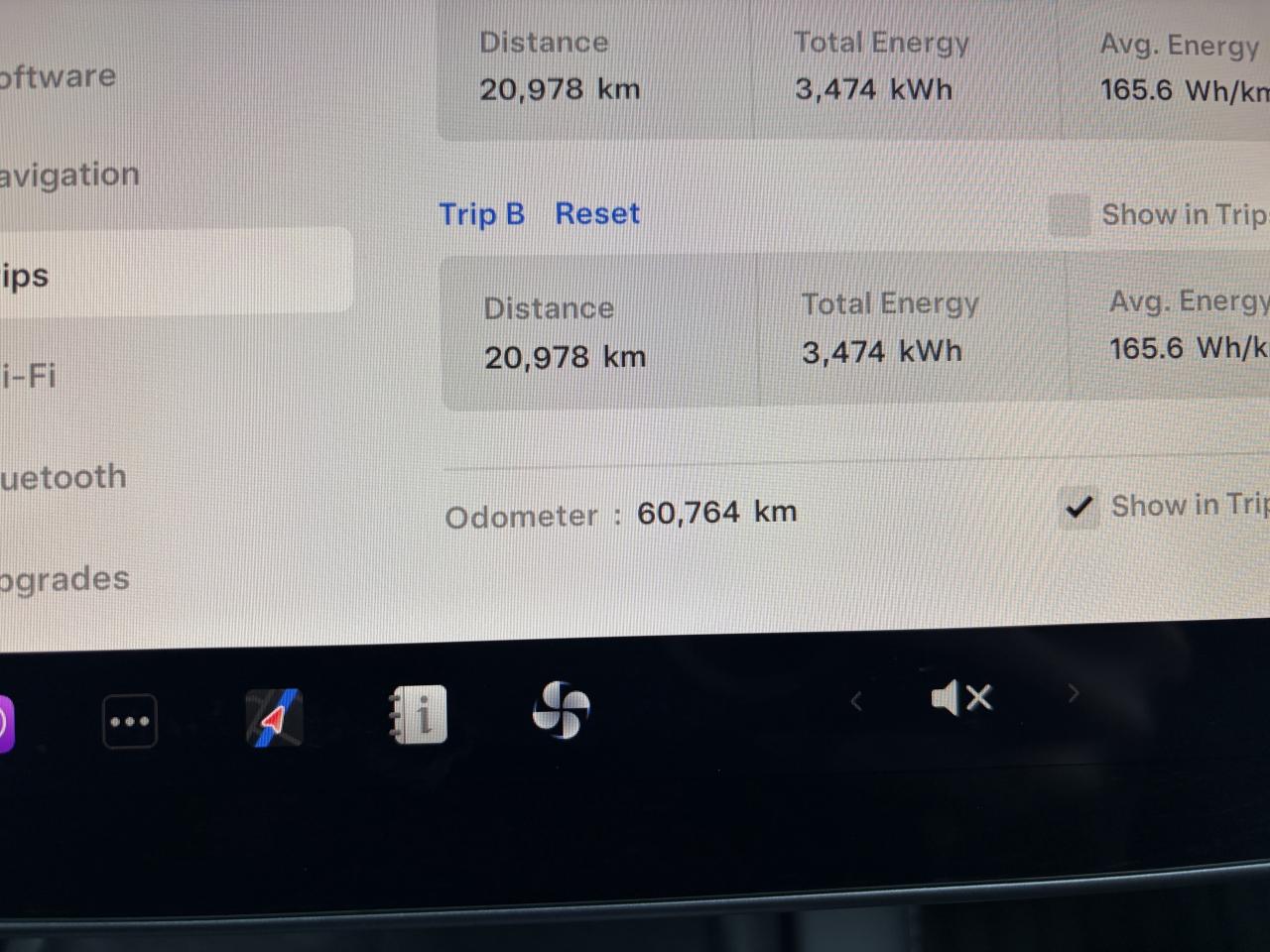
Task: Raise volume with the right arrow
Action: [x=1073, y=693]
